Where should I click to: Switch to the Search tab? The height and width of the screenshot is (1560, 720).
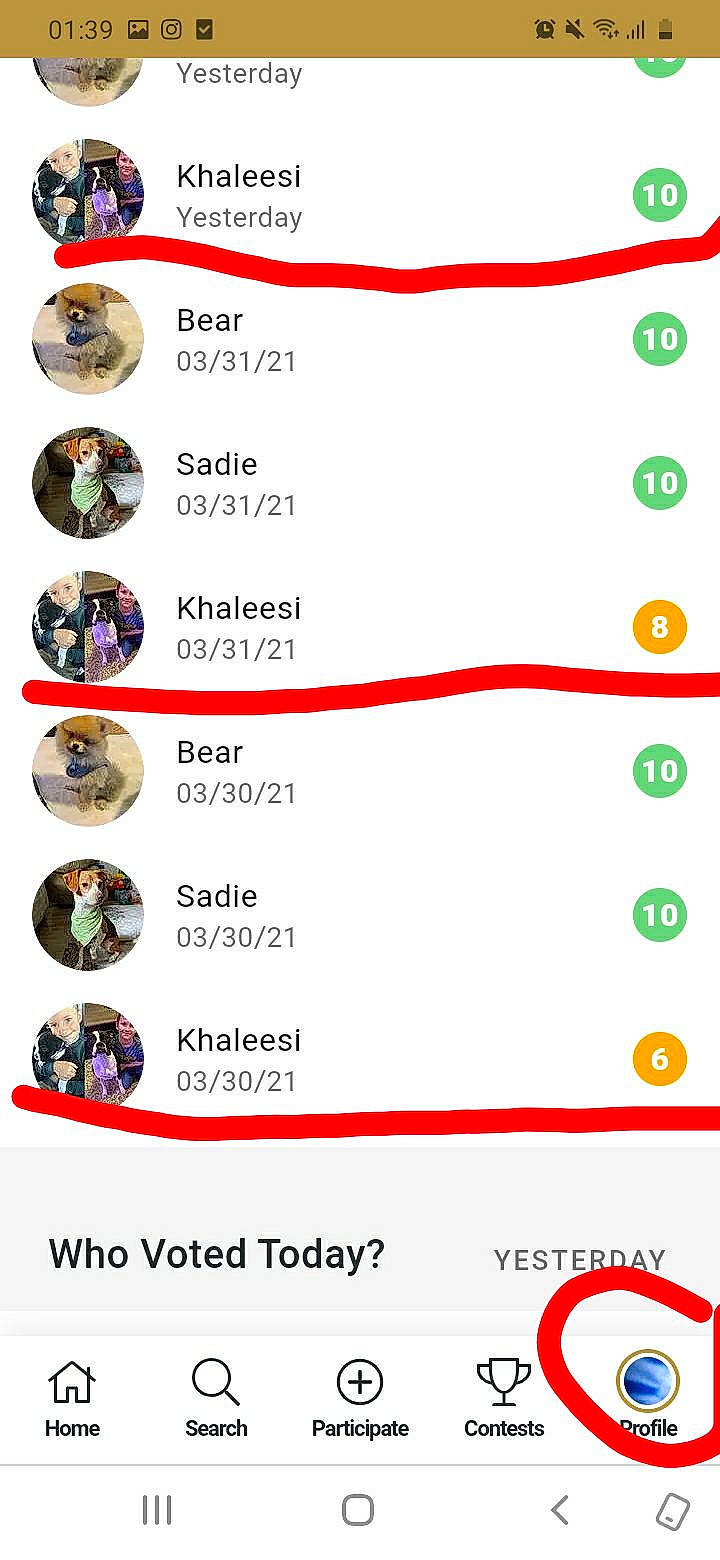tap(216, 1398)
